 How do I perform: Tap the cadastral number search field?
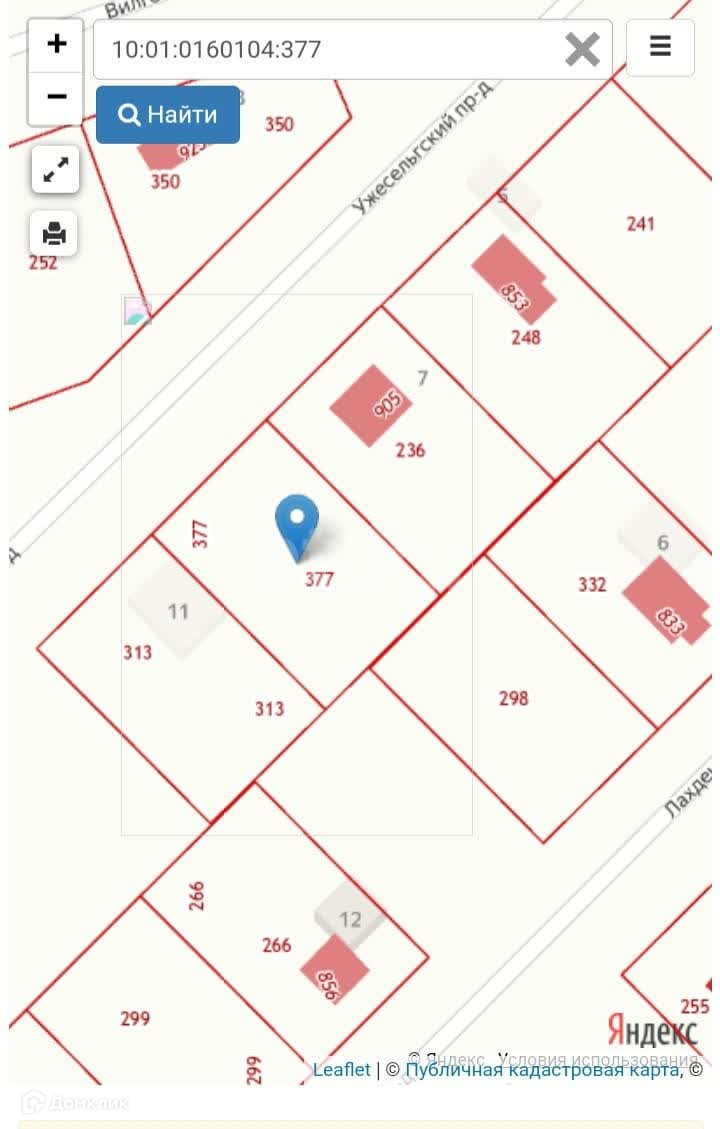[330, 49]
